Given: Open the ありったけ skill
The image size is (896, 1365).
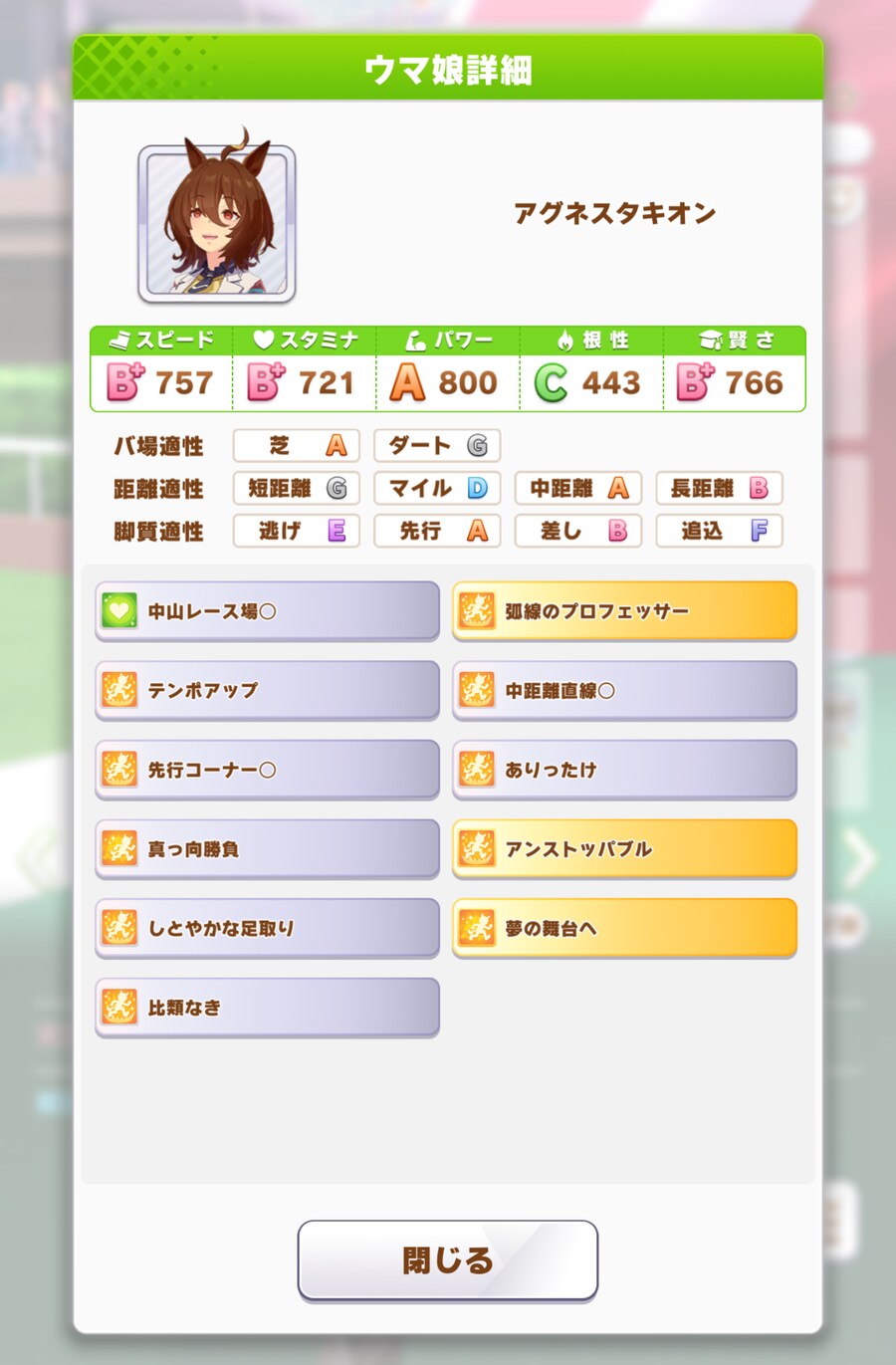Looking at the screenshot, I should coord(624,769).
